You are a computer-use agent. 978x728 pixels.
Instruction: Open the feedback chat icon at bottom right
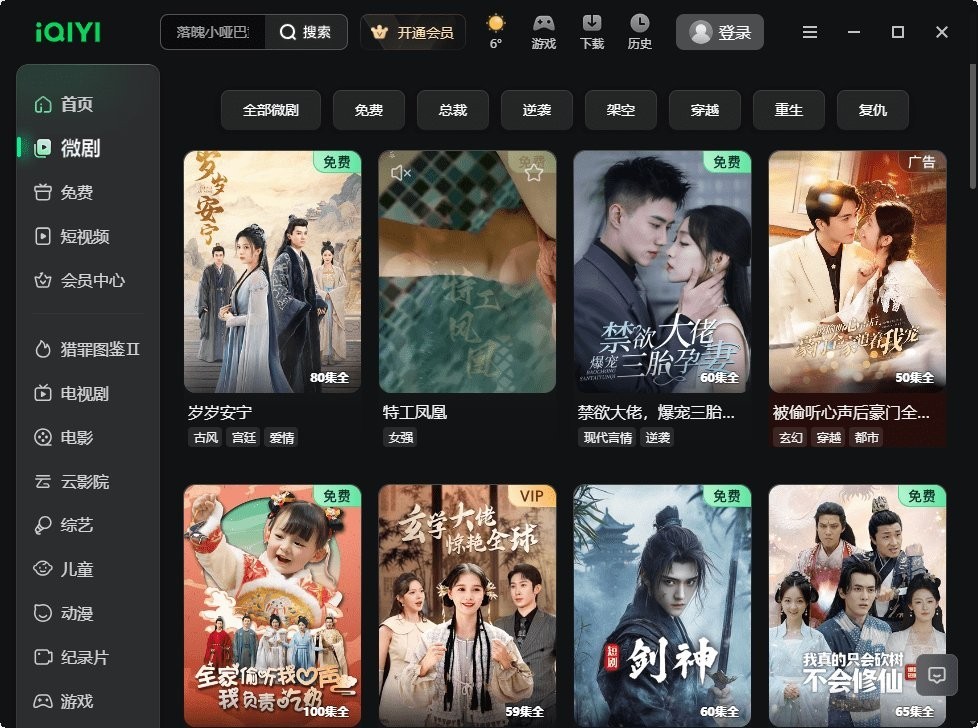pos(937,675)
